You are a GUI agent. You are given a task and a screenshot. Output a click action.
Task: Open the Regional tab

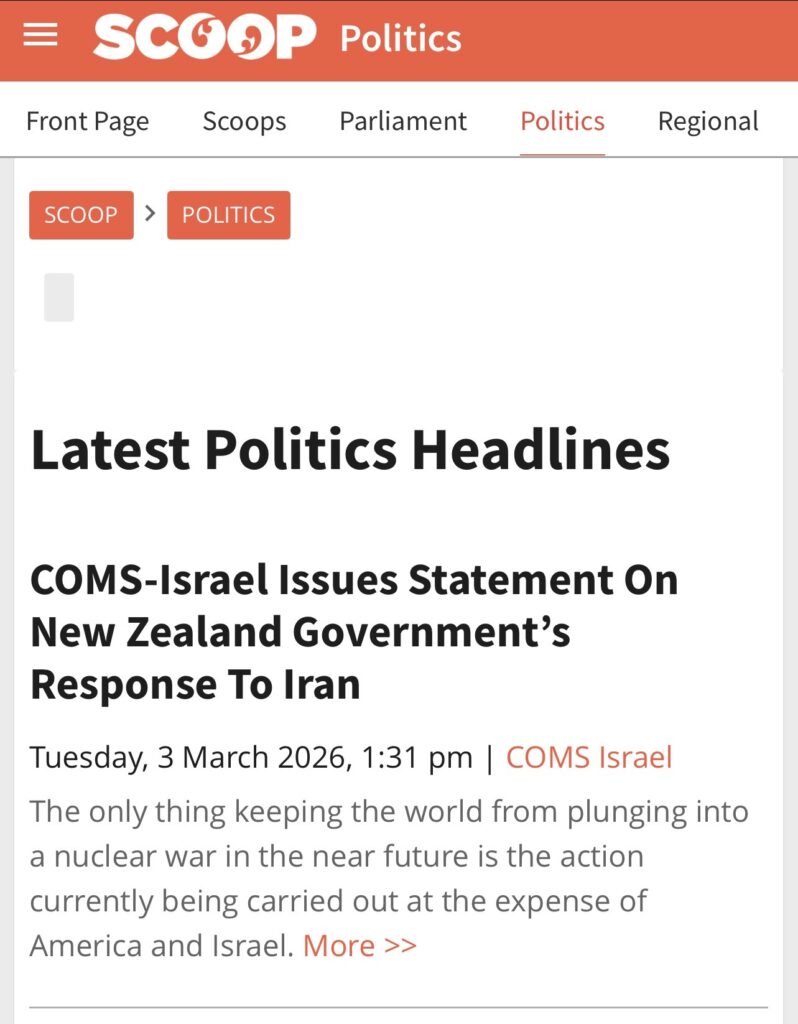pos(708,121)
